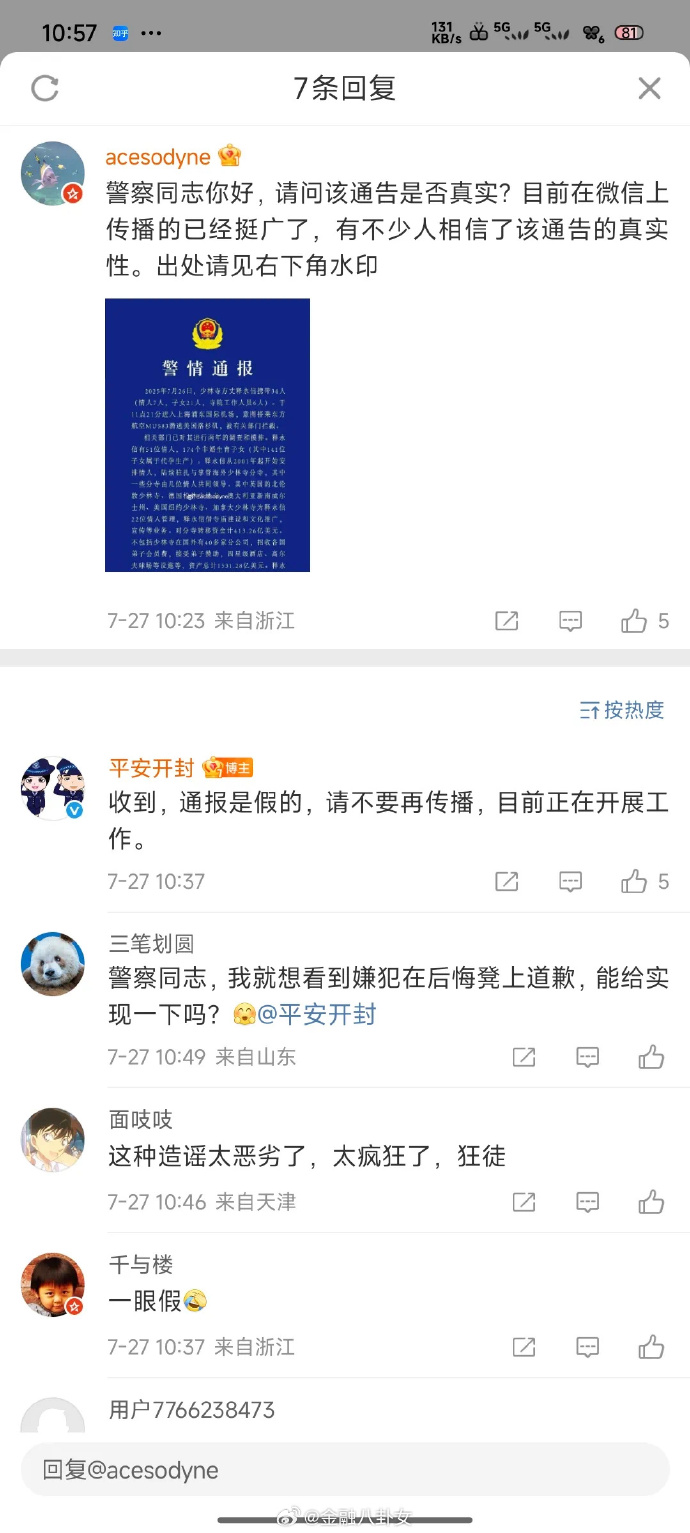Open 三笔划圆's panda avatar
Screen dimensions: 690x1533
[53, 964]
